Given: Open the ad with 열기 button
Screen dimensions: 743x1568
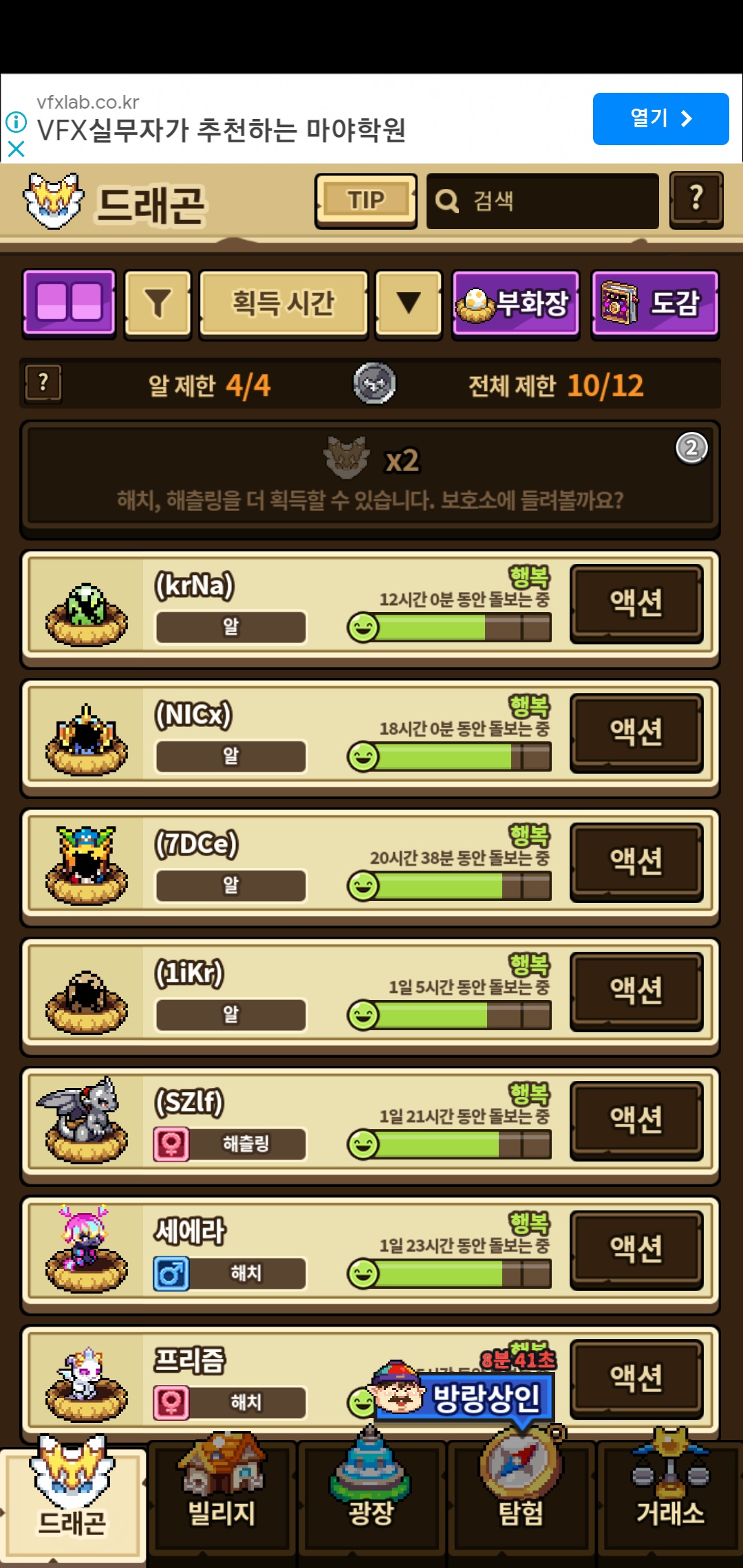Looking at the screenshot, I should [660, 119].
